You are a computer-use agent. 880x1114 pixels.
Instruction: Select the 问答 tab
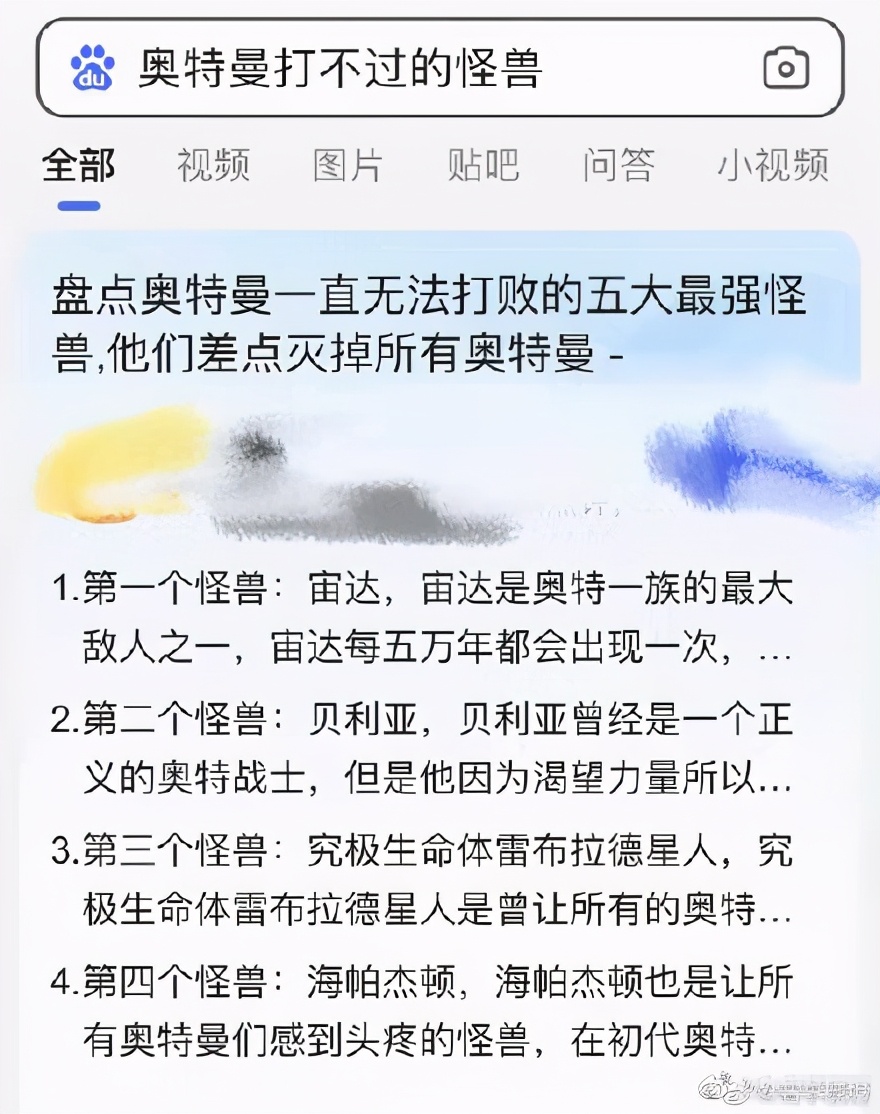click(x=619, y=165)
